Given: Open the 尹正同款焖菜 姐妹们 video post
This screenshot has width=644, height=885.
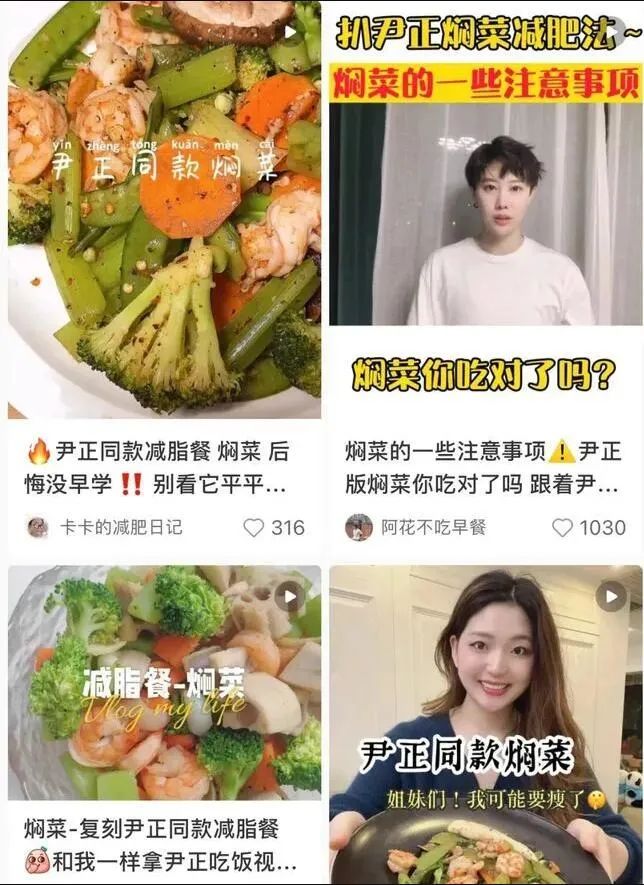Looking at the screenshot, I should coord(486,720).
